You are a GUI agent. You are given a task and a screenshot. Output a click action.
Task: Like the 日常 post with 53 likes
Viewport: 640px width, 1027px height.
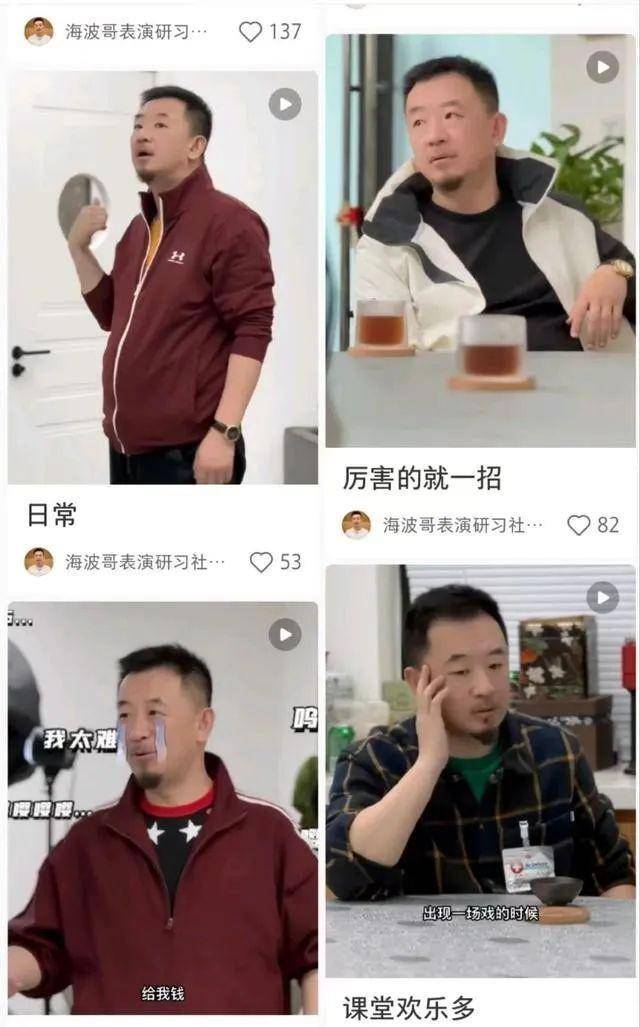pos(261,562)
